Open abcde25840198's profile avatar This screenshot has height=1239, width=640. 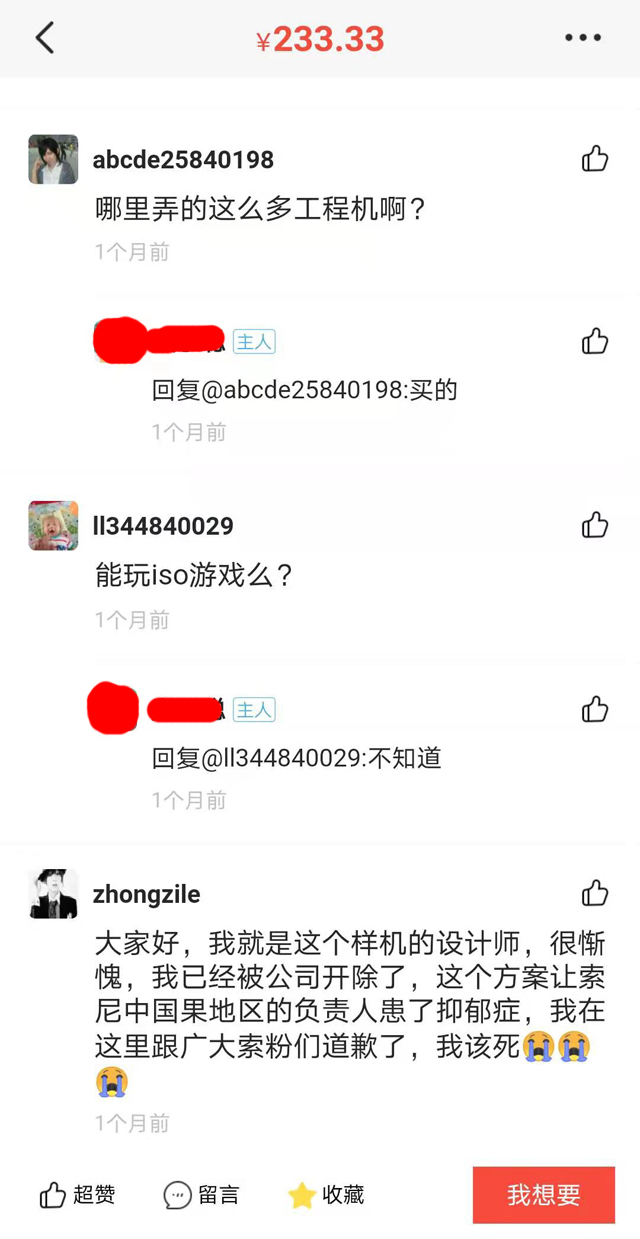(x=53, y=159)
